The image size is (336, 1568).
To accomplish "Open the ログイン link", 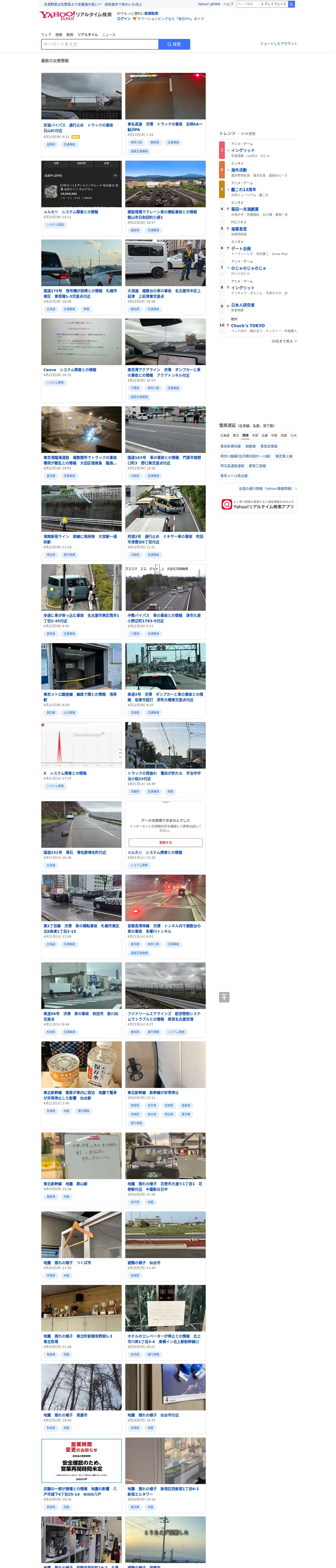I will click(x=124, y=19).
